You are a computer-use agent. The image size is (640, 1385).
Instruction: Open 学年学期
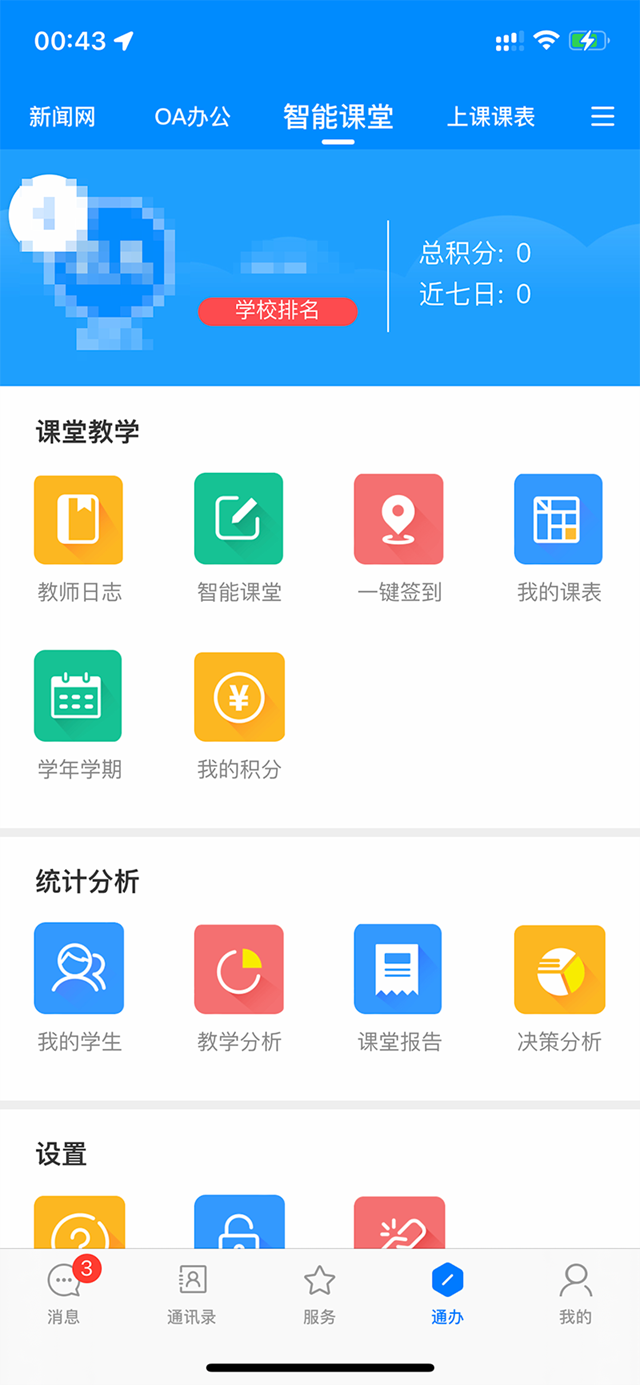(x=79, y=697)
